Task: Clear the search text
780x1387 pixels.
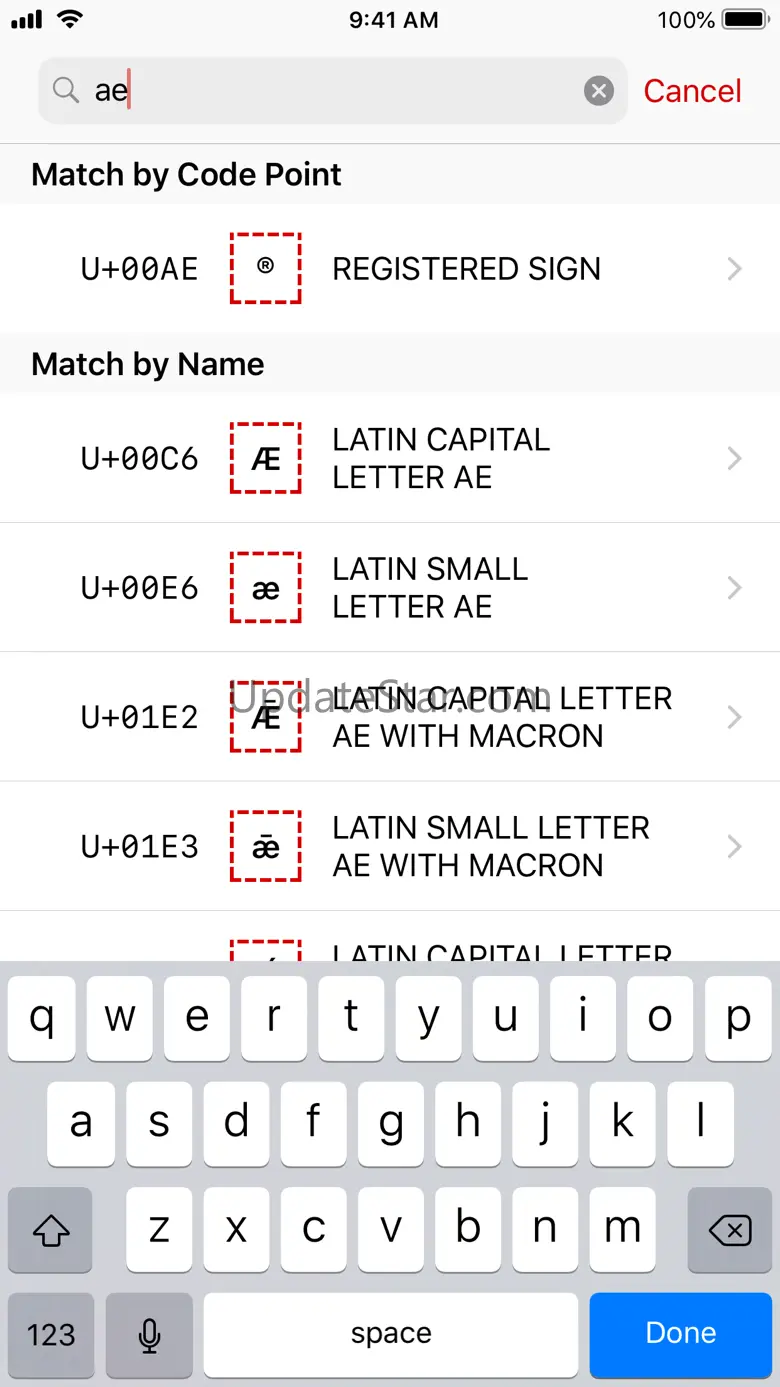Action: [x=598, y=91]
